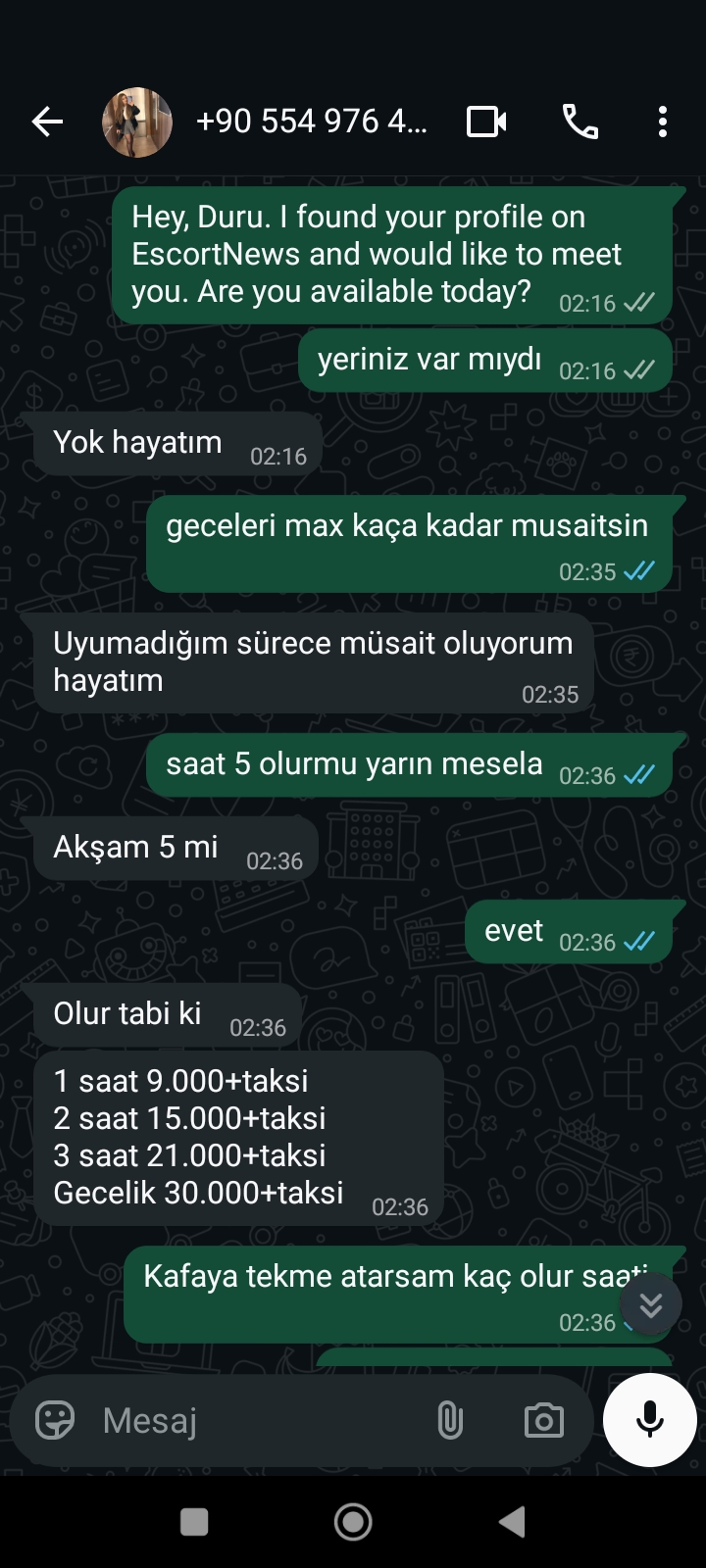
Task: Open the contact's profile picture
Action: pyautogui.click(x=137, y=122)
